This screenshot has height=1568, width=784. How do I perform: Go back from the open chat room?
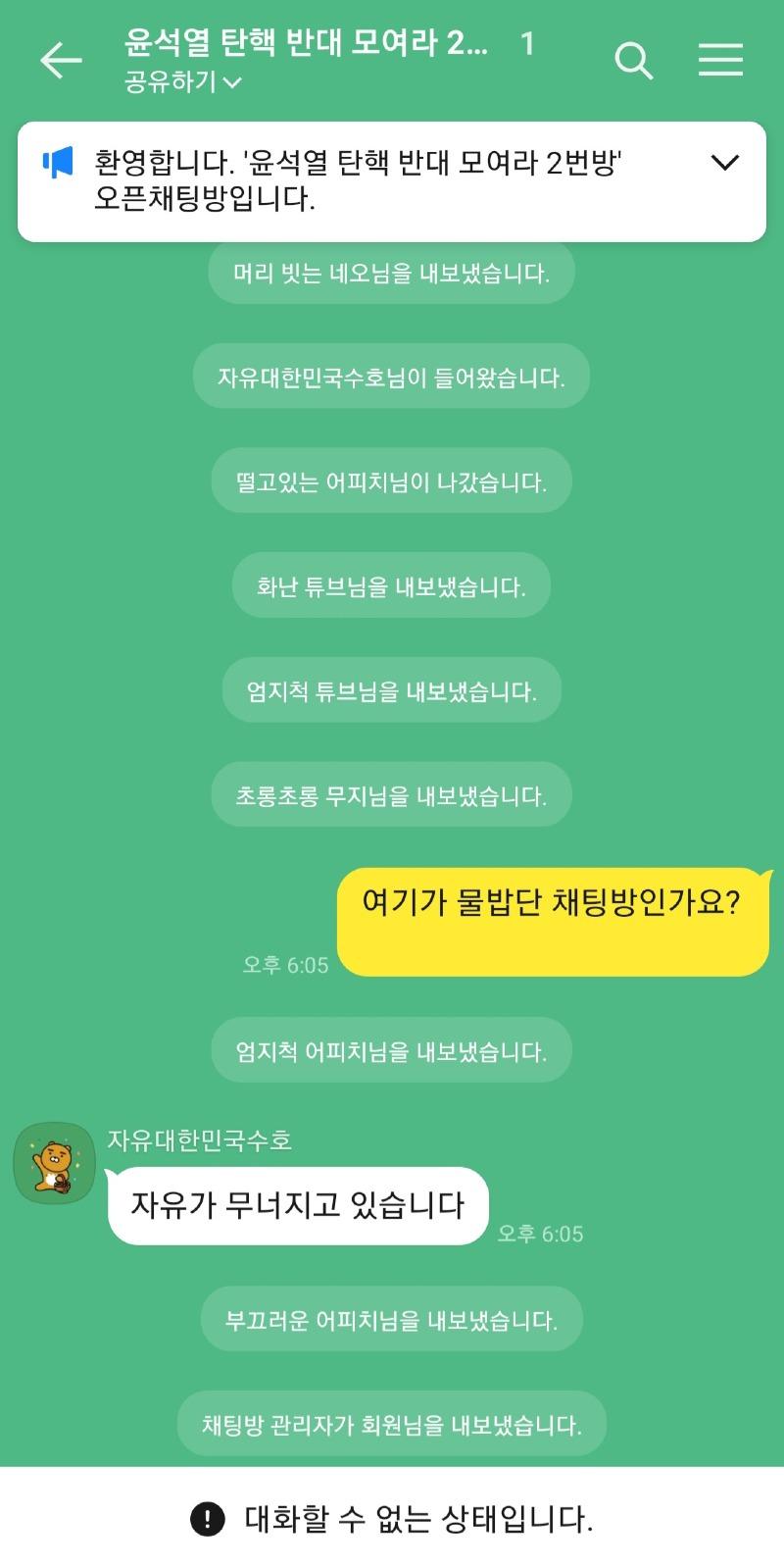tap(61, 61)
